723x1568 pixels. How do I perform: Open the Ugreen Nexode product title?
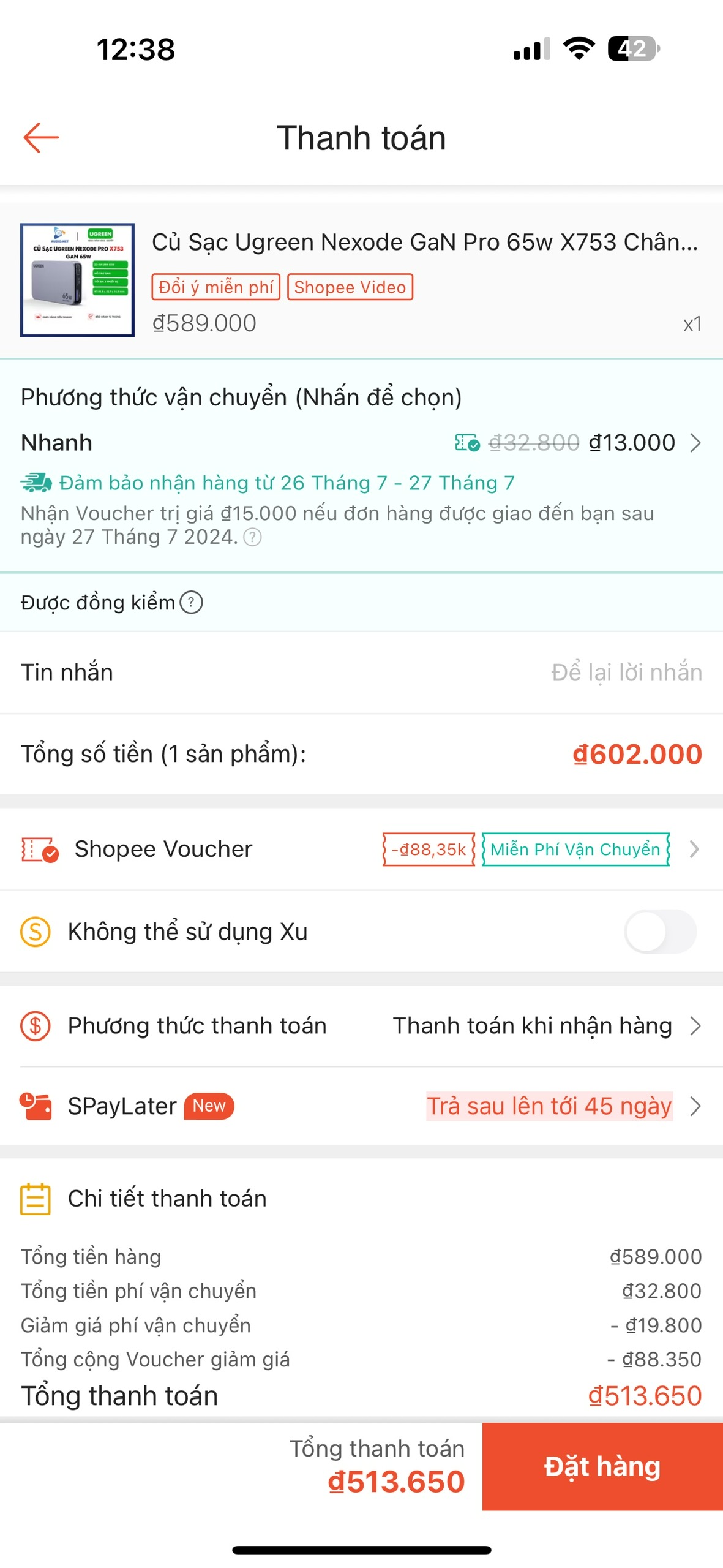(427, 243)
